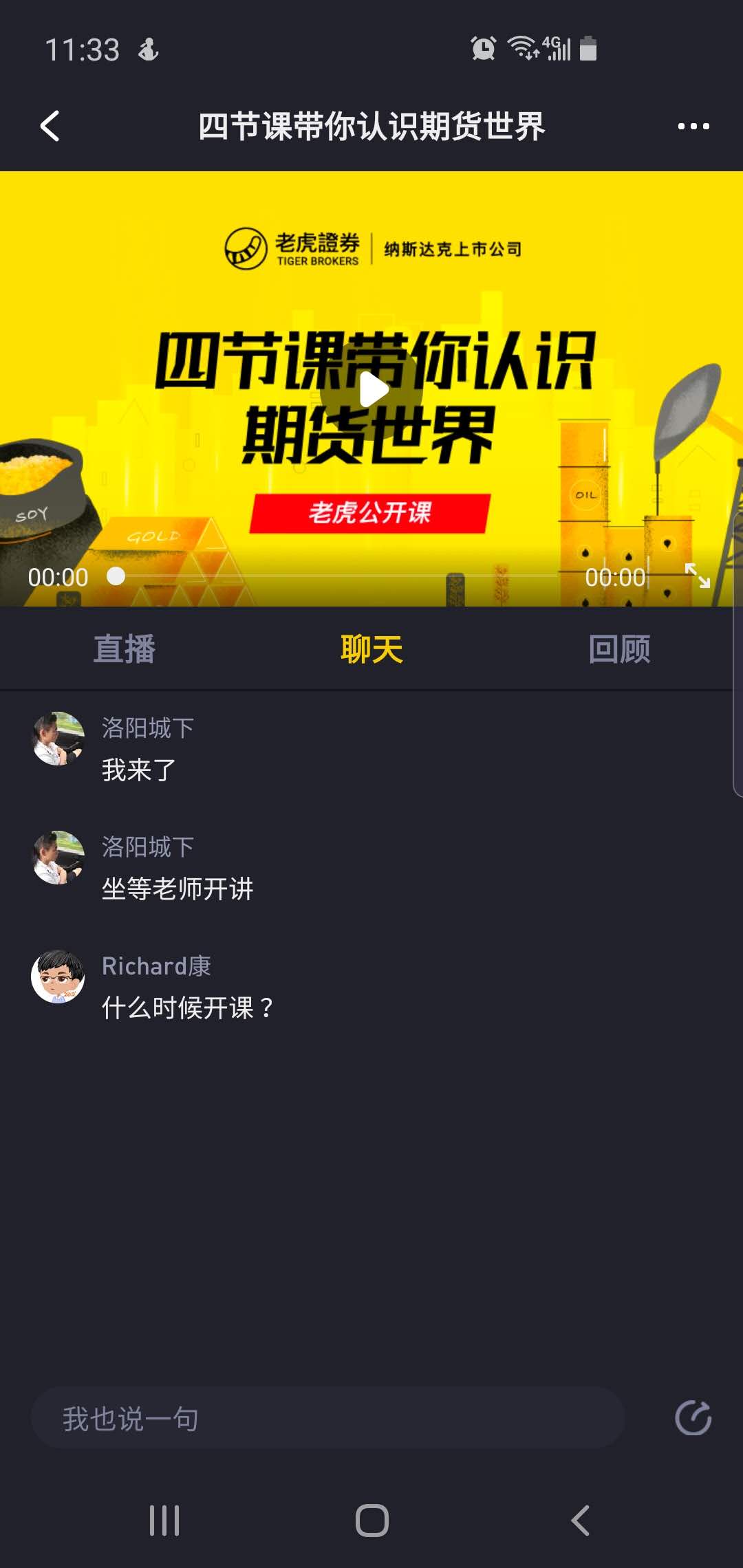743x1568 pixels.
Task: Open Richard康's avatar
Action: click(x=58, y=977)
